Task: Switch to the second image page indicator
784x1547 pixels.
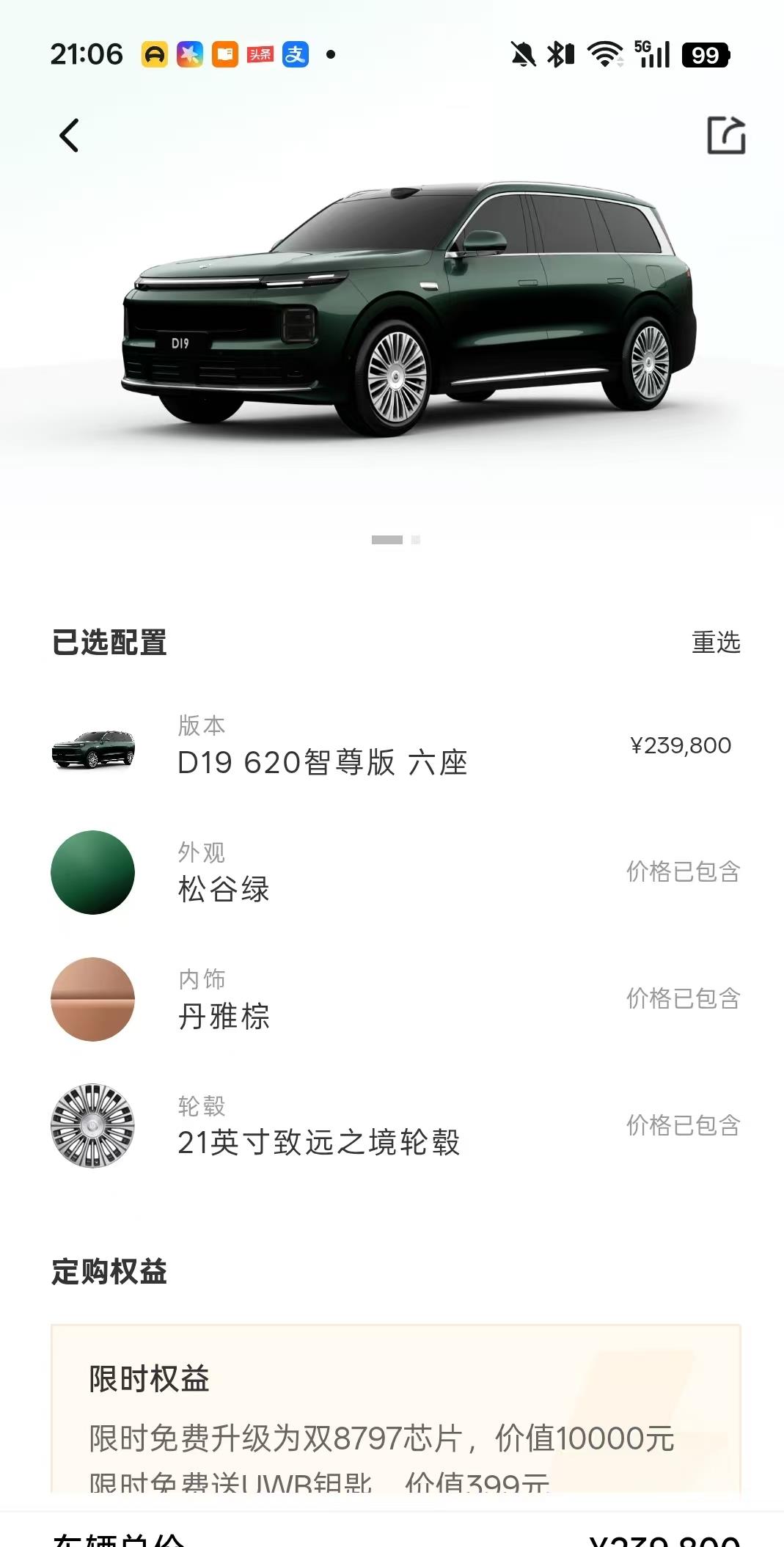Action: (x=416, y=540)
